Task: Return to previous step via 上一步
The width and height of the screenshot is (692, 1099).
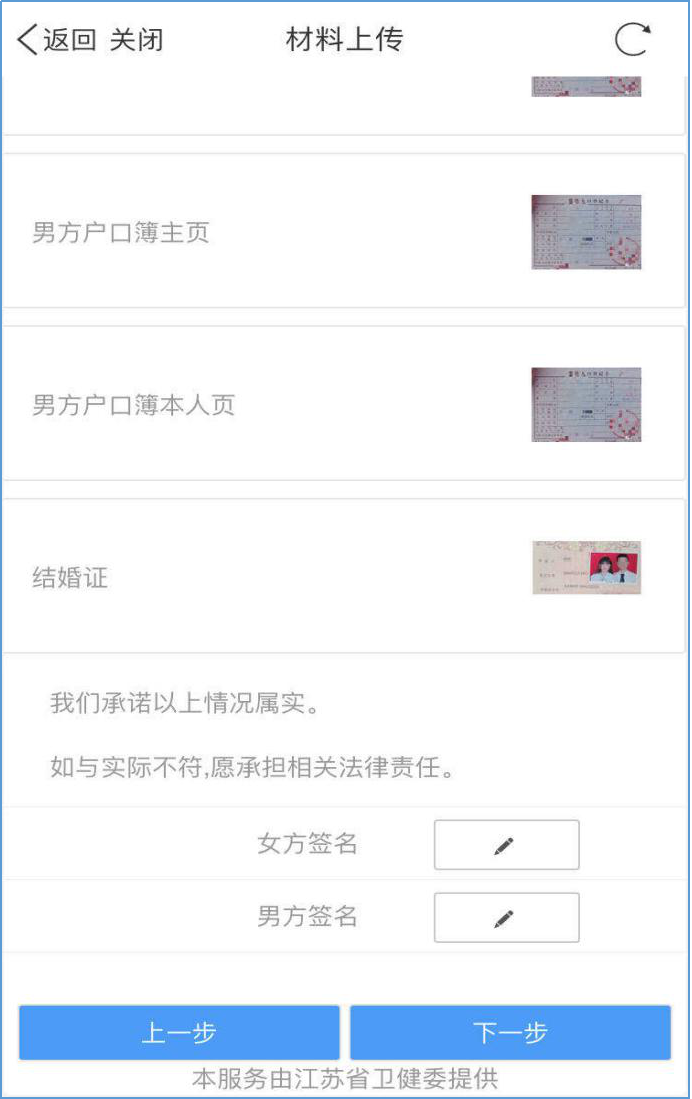Action: pyautogui.click(x=179, y=1032)
